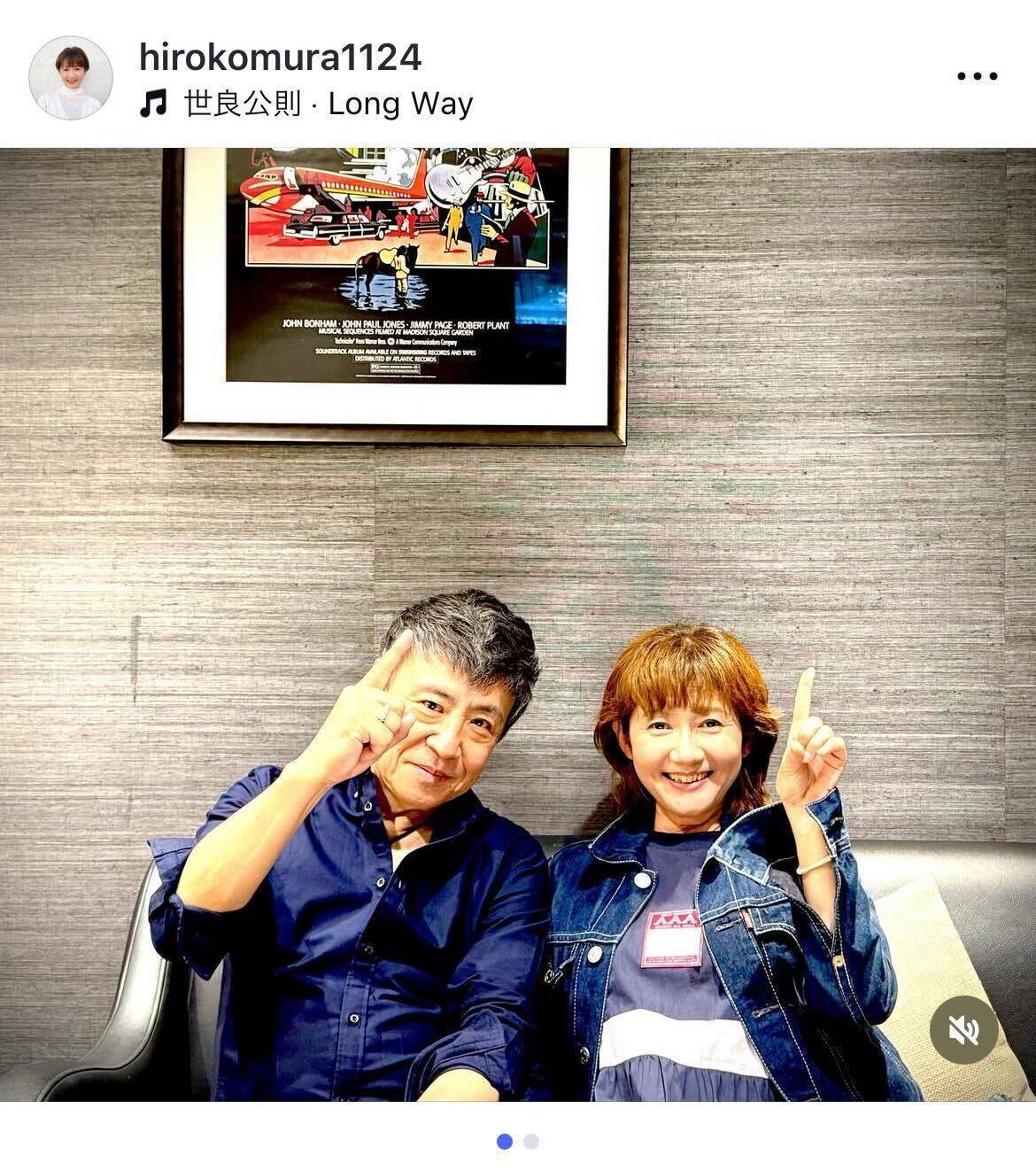Open hirokomura1124's profile picture
The width and height of the screenshot is (1036, 1170).
point(71,78)
